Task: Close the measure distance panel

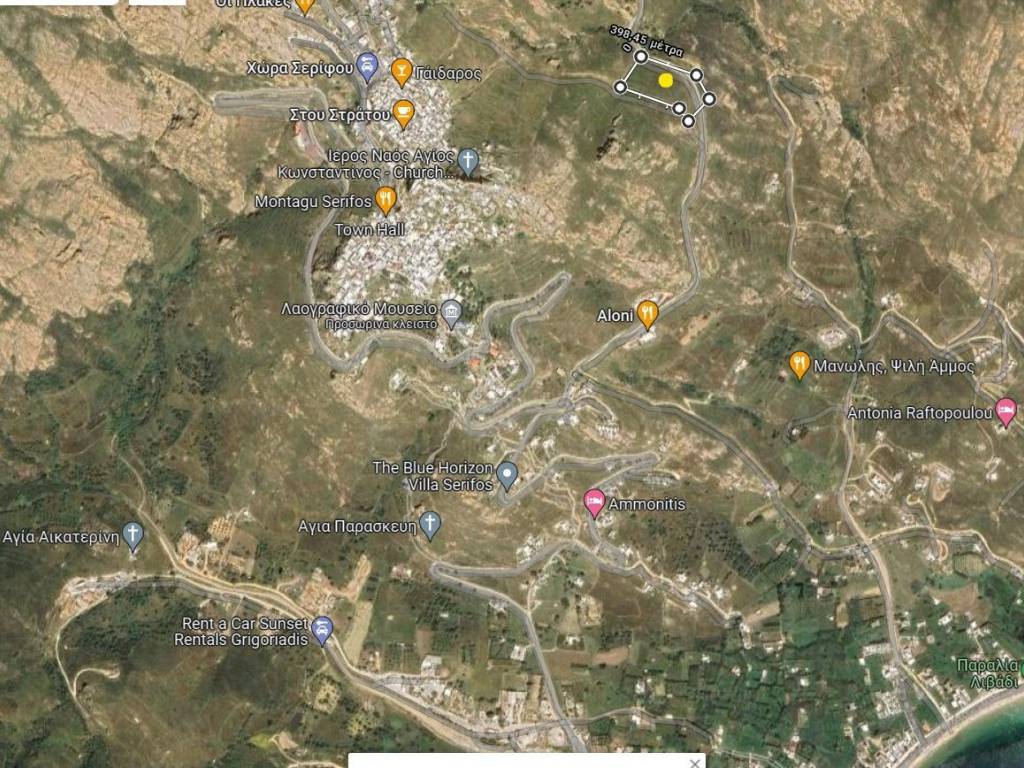Action: pos(695,763)
